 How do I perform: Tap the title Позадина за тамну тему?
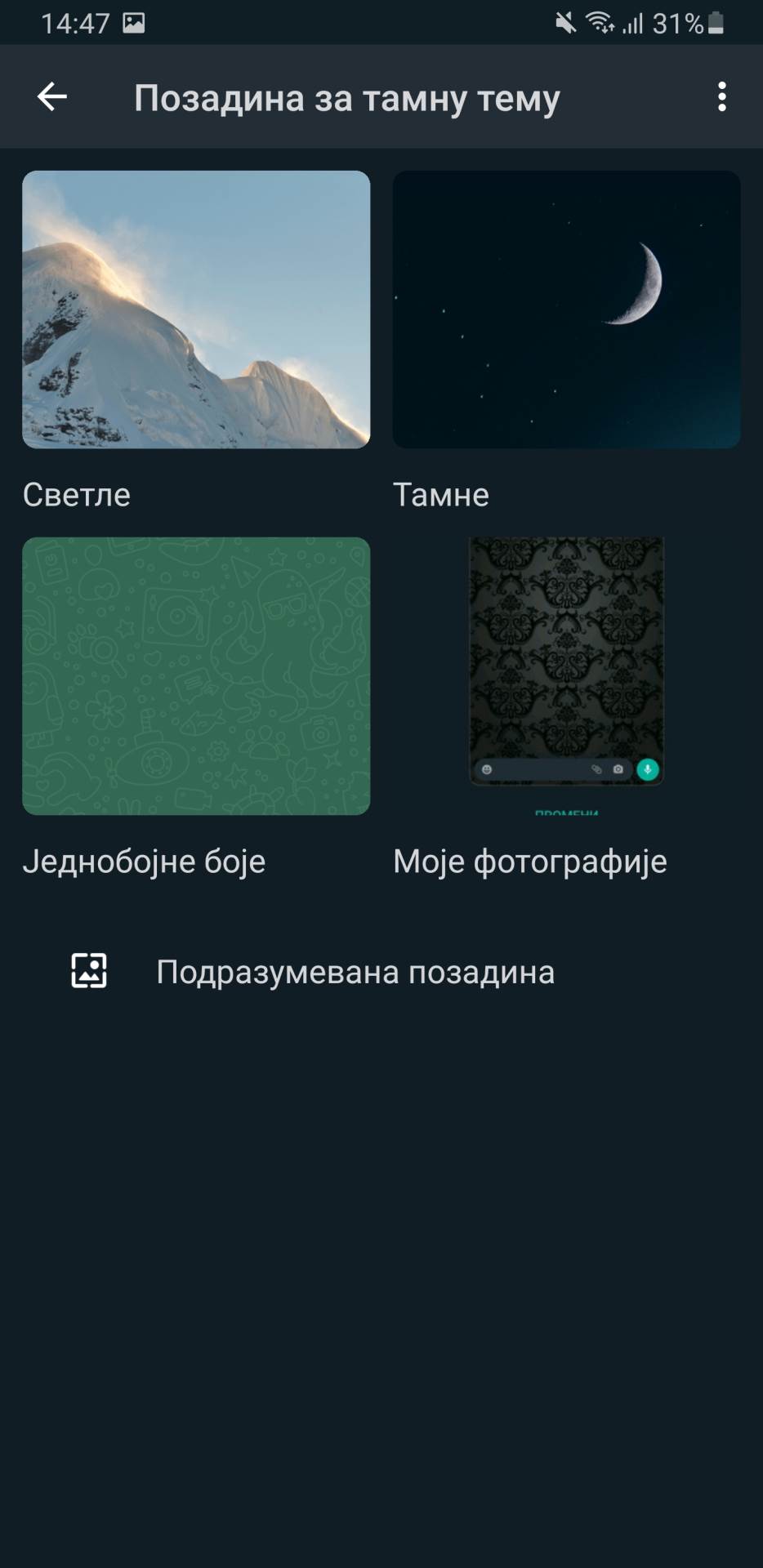(x=347, y=97)
